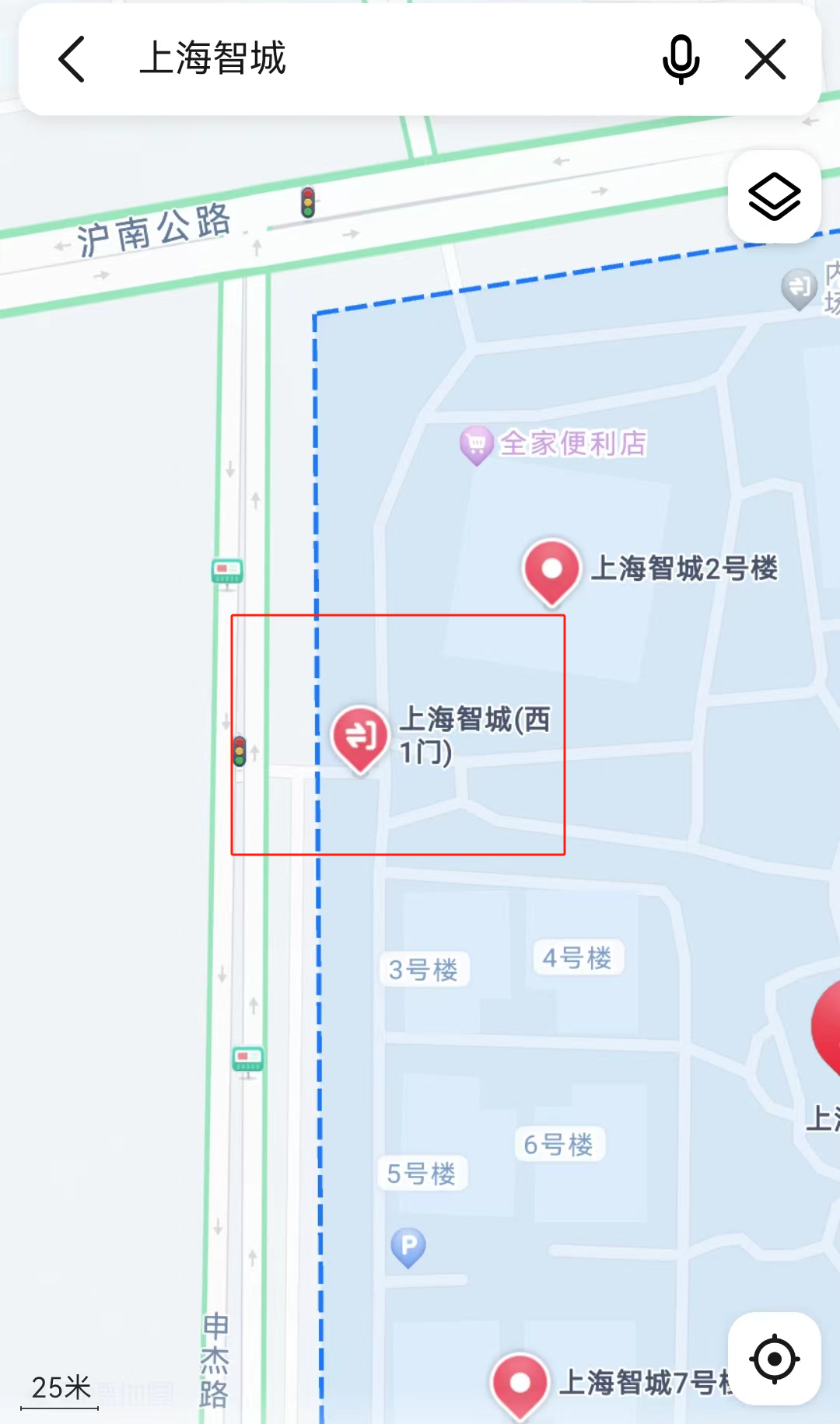Select the 上海智城7号楼 marker
Viewport: 840px width, 1424px height.
[x=520, y=1386]
